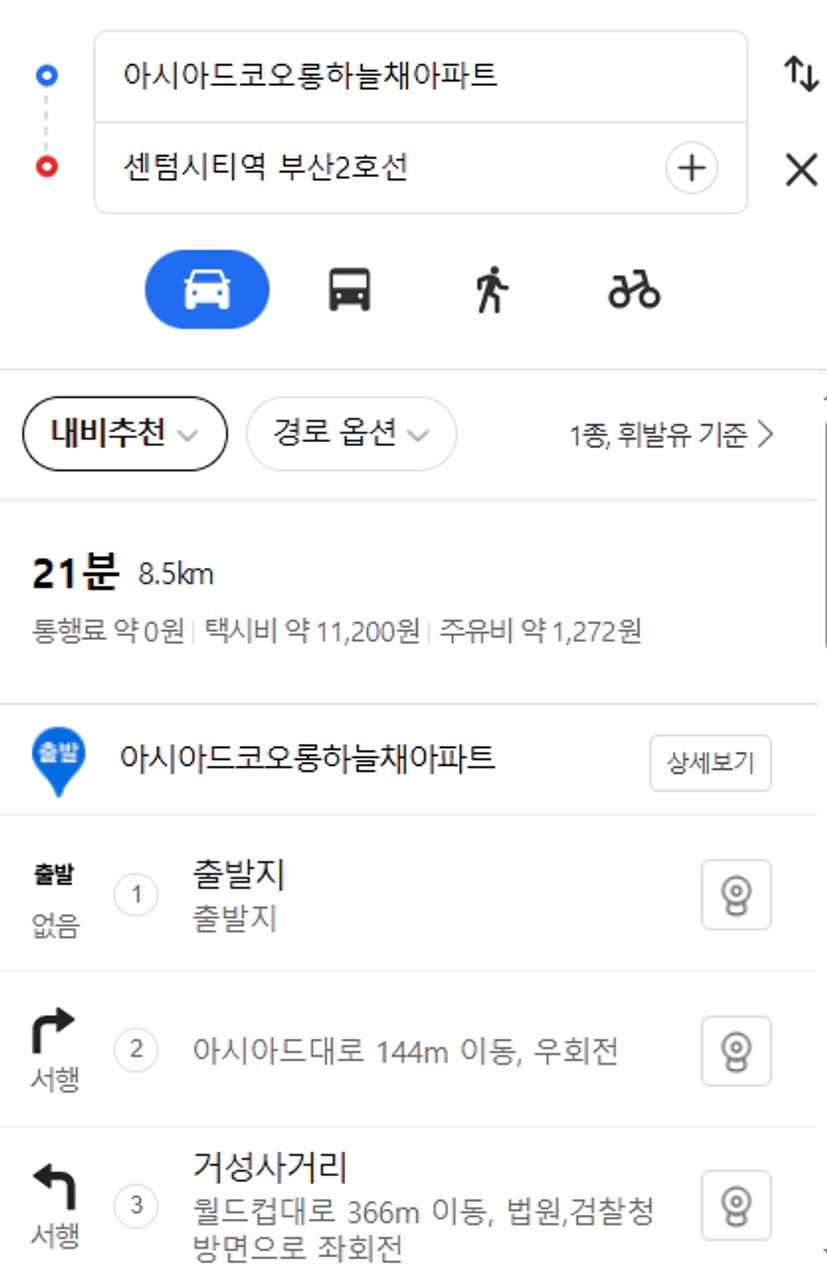Viewport: 827px width, 1264px height.
Task: Open the 경로 옵션 dropdown
Action: pos(351,434)
